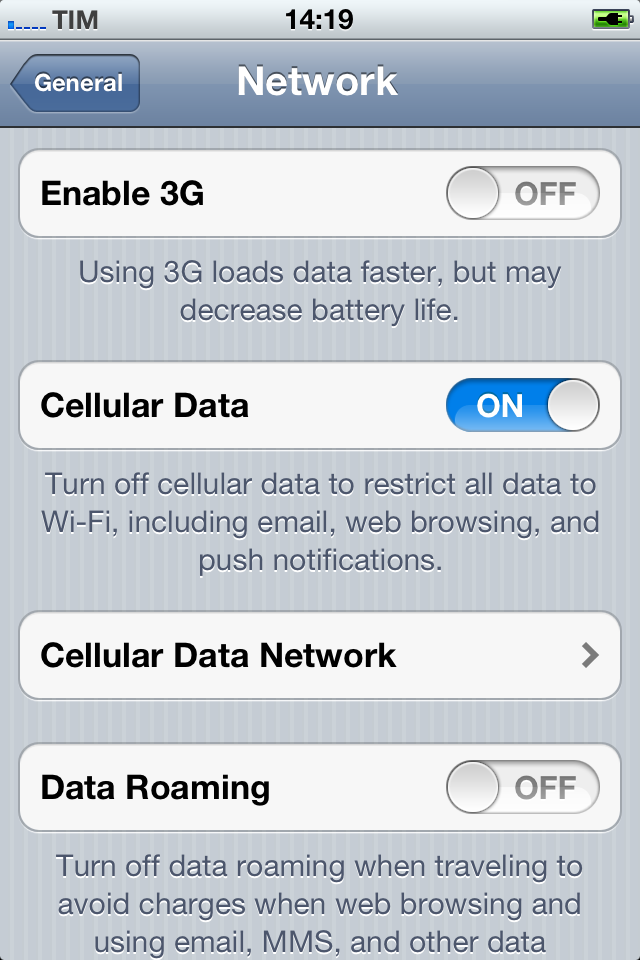640x960 pixels.
Task: Go back to General settings
Action: (76, 84)
